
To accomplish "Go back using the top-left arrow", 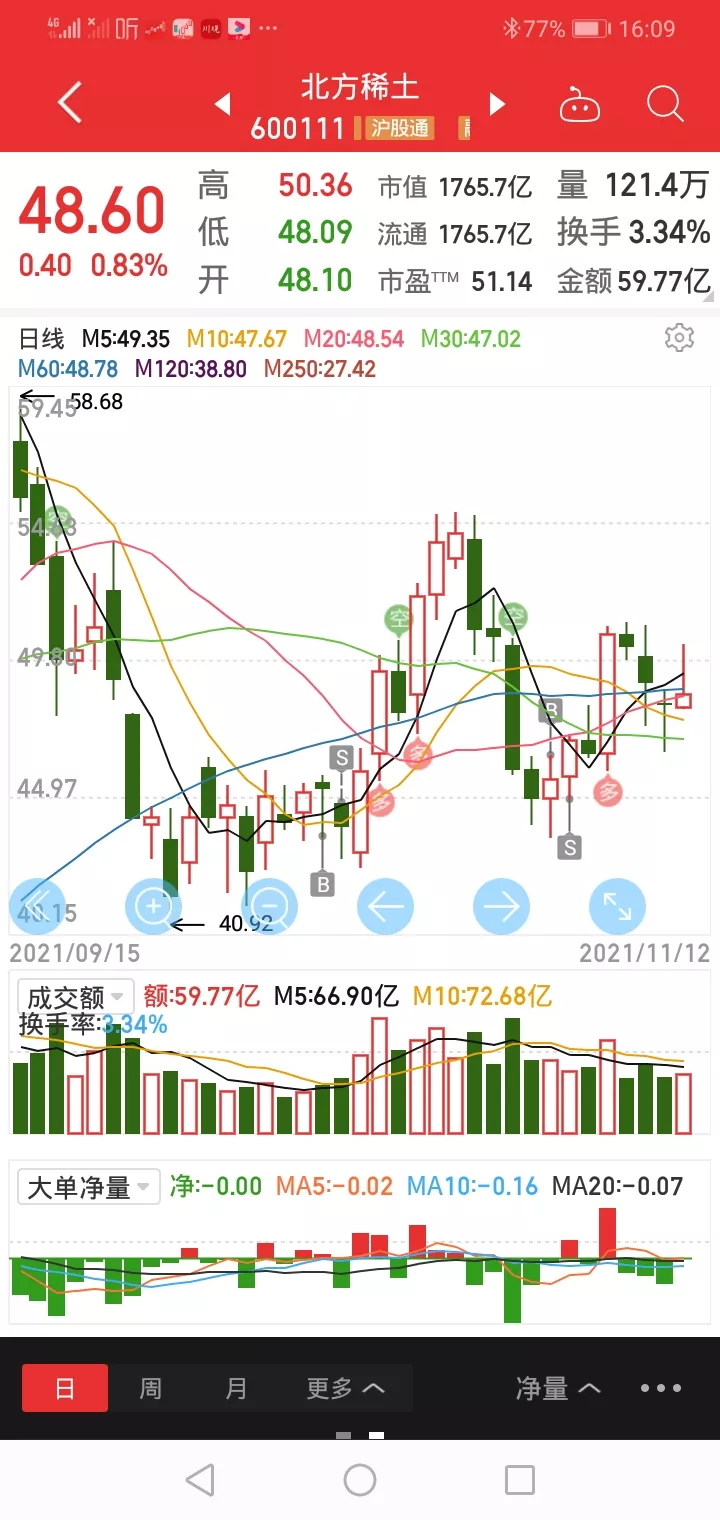I will click(69, 103).
